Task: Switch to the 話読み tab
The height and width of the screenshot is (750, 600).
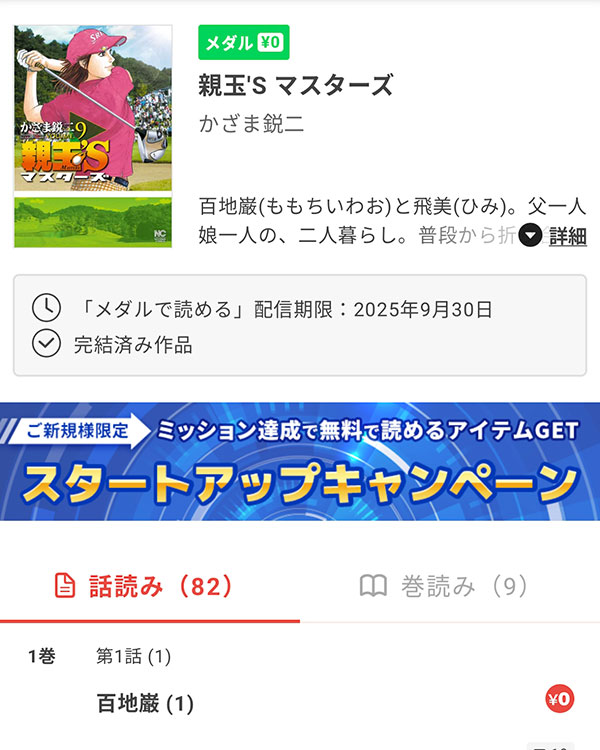Action: tap(148, 586)
